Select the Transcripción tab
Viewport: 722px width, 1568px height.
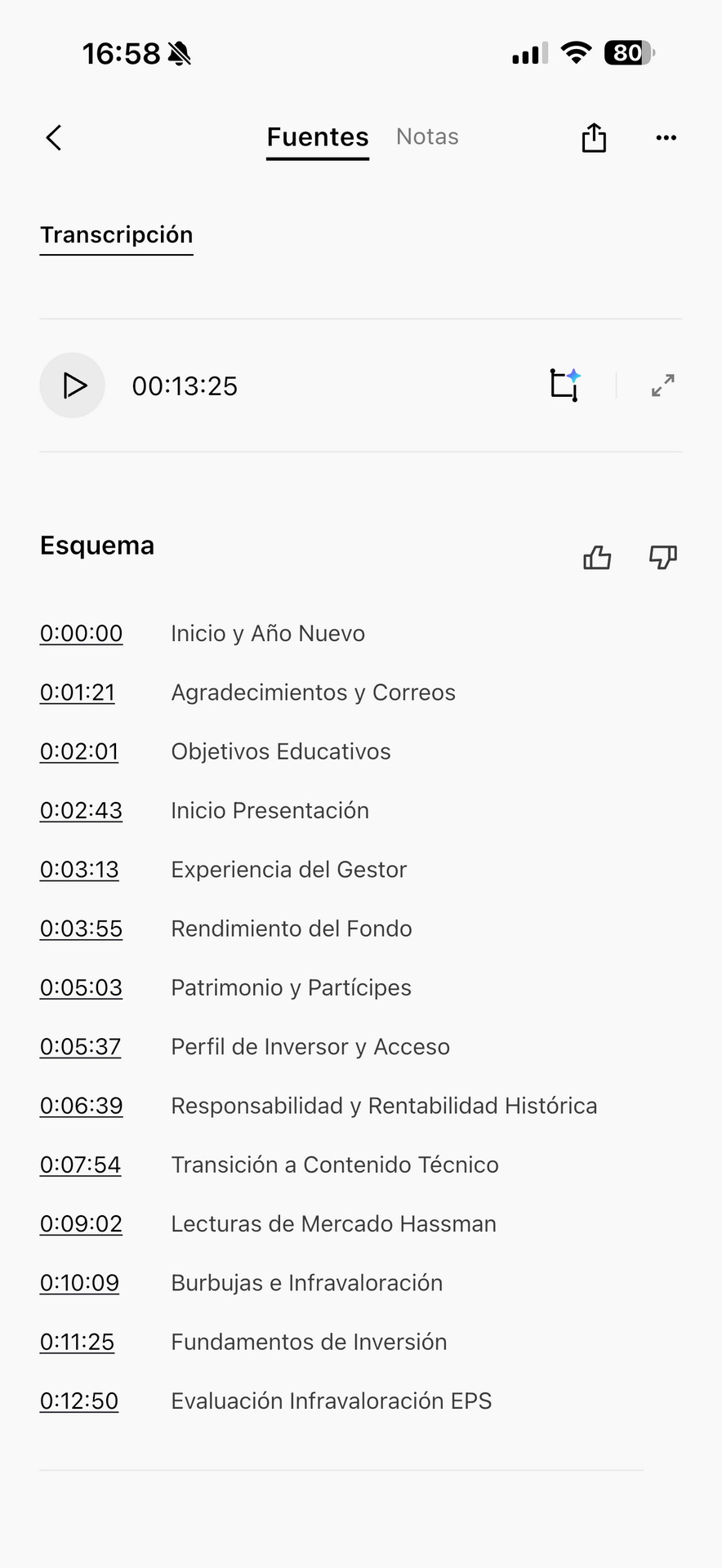point(117,235)
